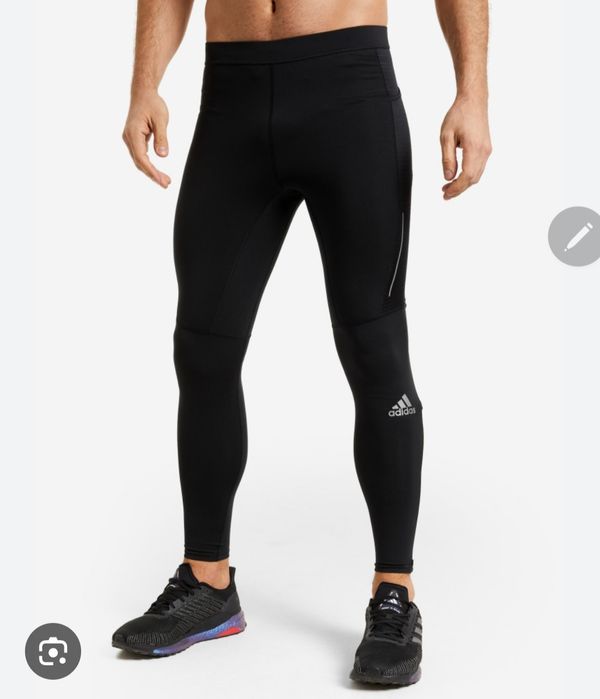This screenshot has height=699, width=600.
Task: Search this image with the lens icon
Action: click(x=53, y=651)
